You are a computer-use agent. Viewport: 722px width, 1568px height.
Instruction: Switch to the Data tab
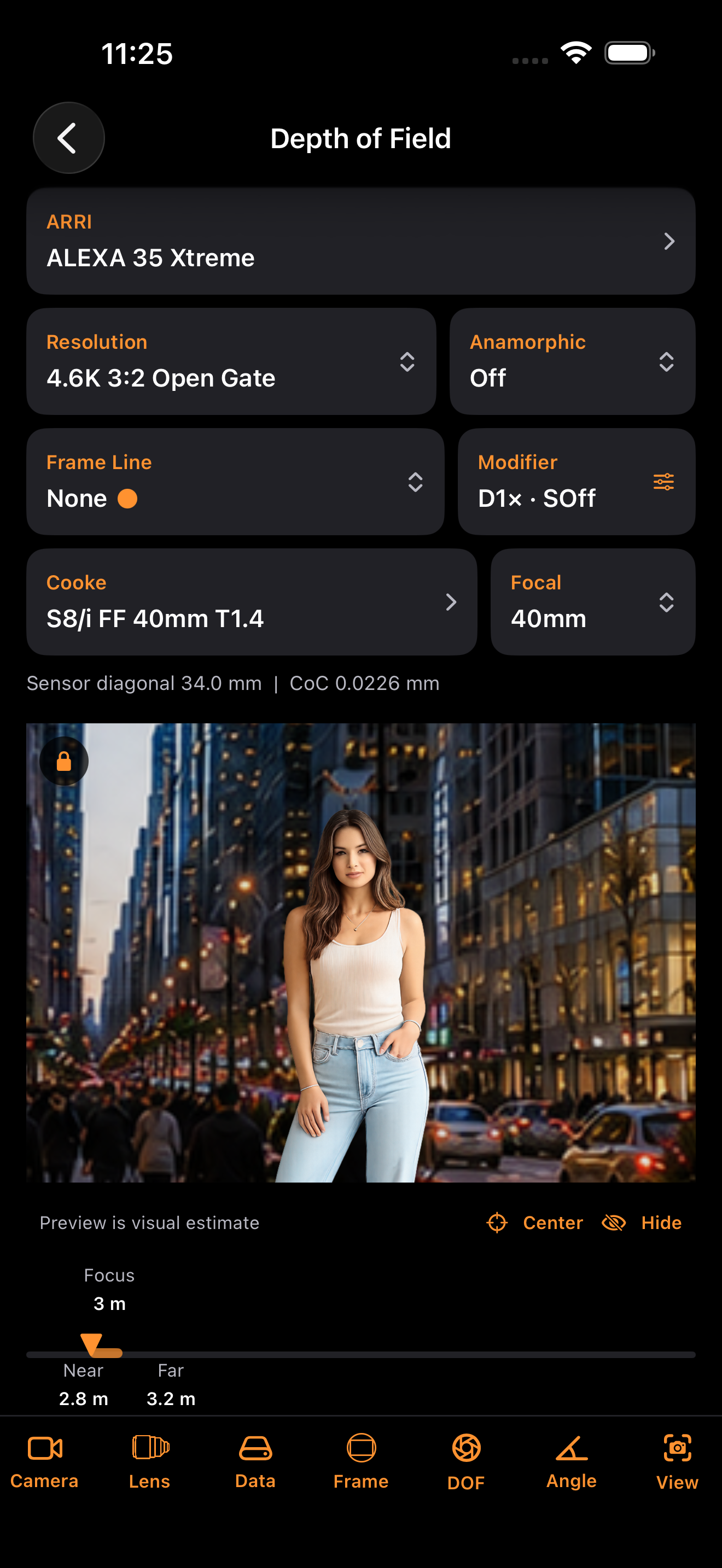[255, 1462]
